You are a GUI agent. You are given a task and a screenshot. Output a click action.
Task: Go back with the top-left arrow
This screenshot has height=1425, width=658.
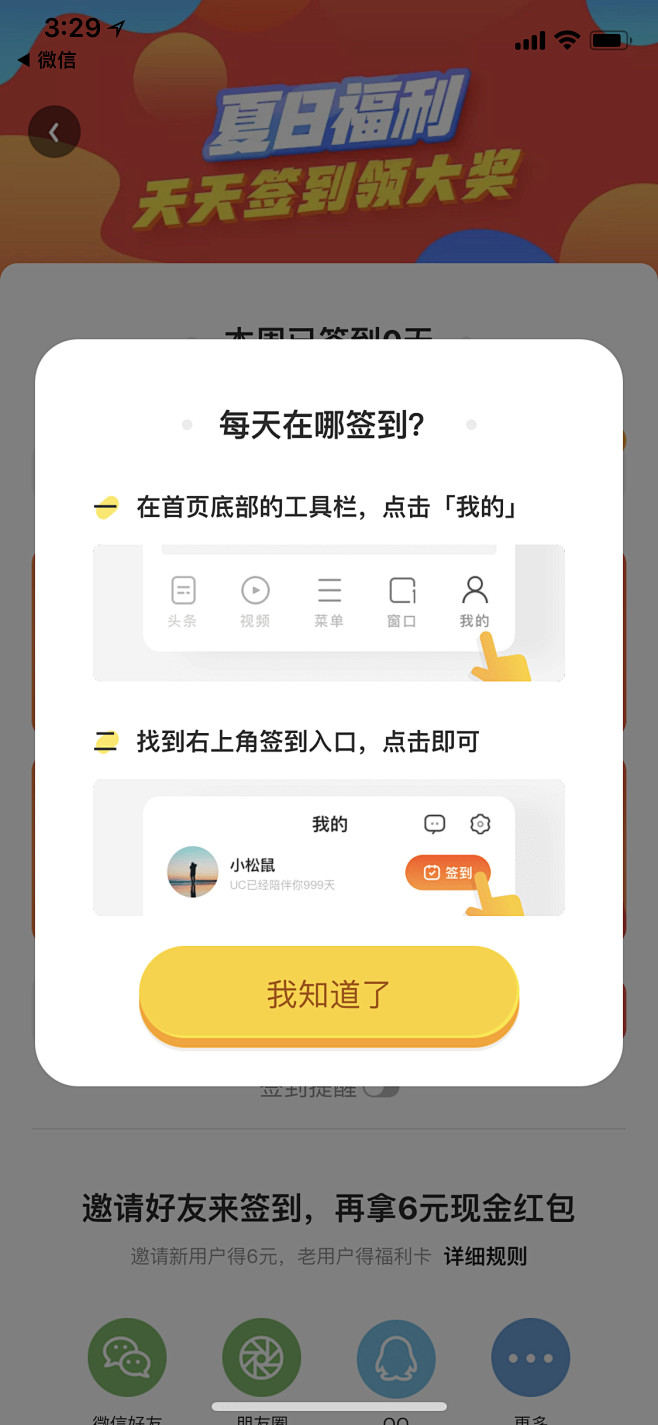pos(54,132)
